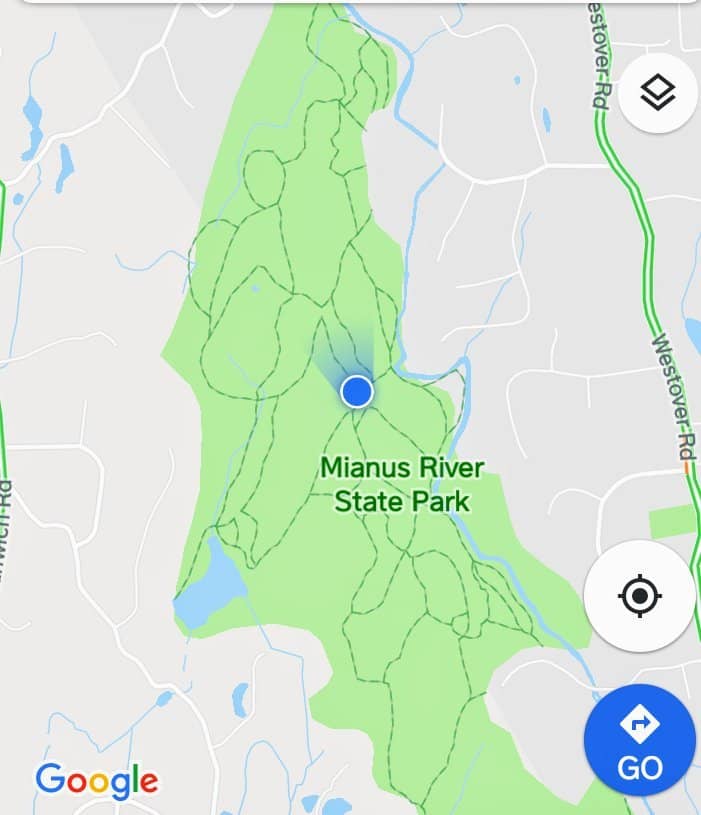
Task: Select Mianus River State Park label
Action: [402, 484]
